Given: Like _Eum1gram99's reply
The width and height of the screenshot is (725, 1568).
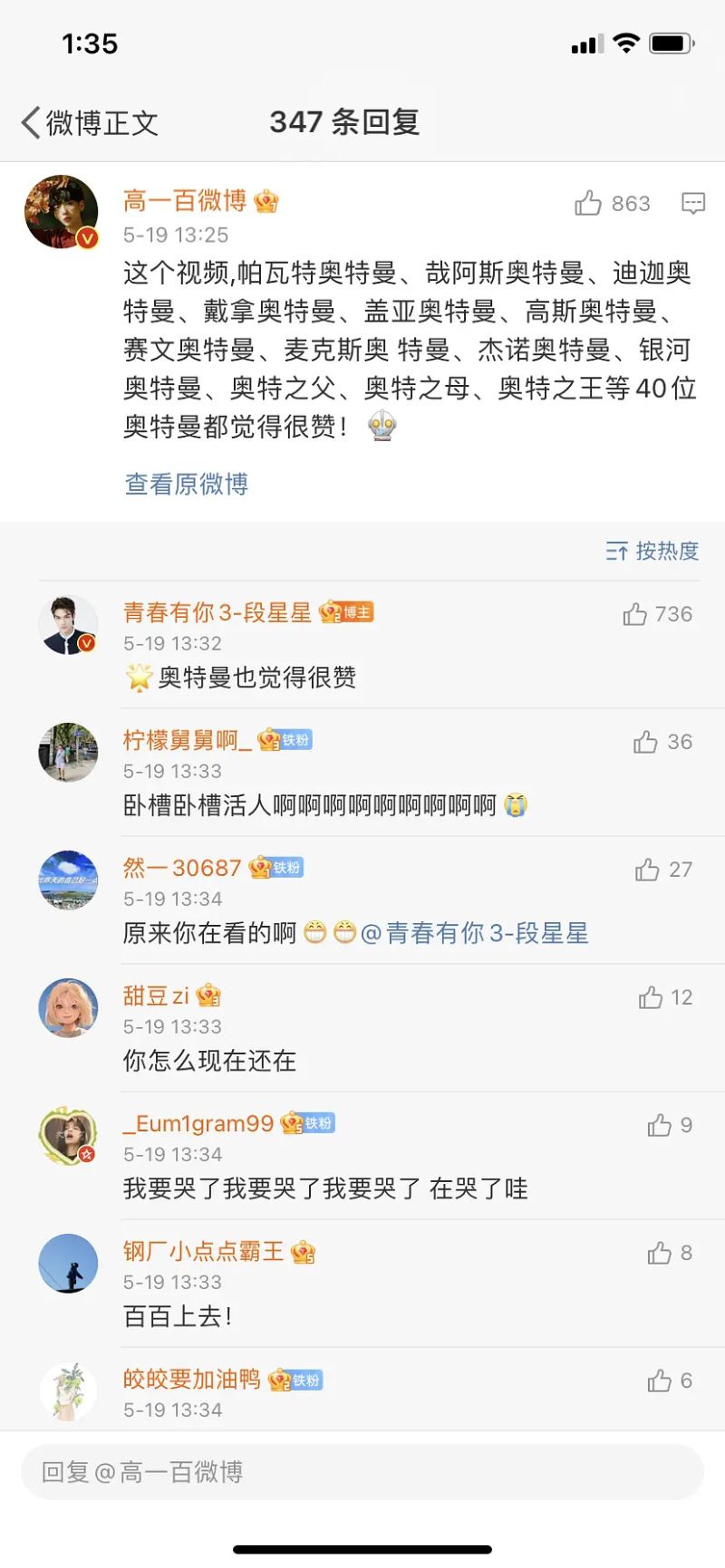Looking at the screenshot, I should click(x=659, y=1126).
